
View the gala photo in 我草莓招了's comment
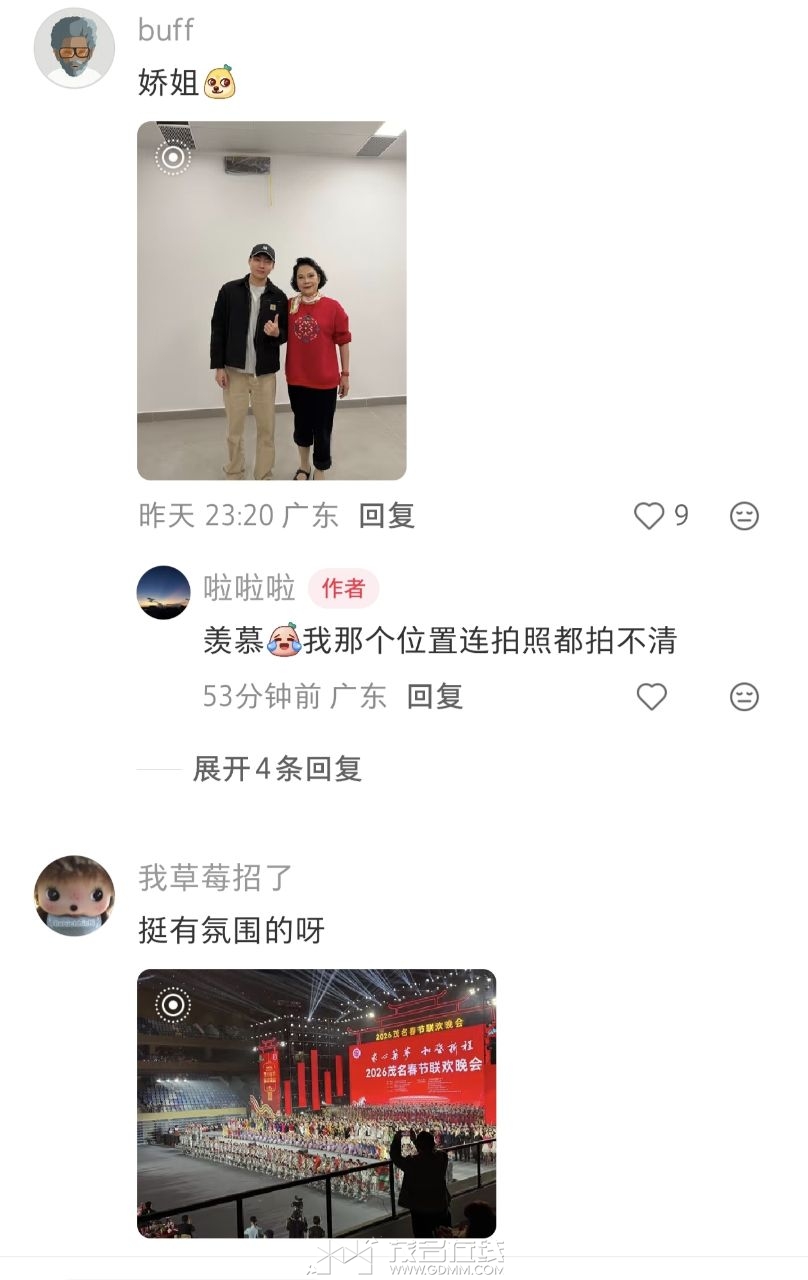pos(316,1103)
